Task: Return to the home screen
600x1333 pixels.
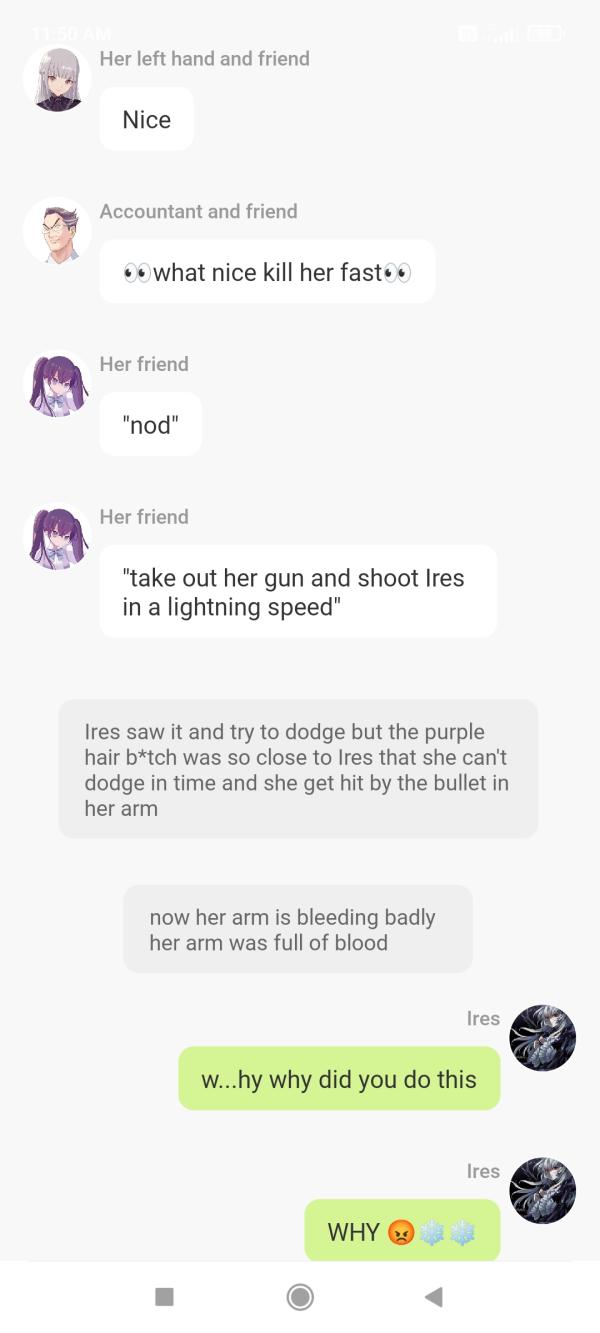Action: pos(299,1297)
